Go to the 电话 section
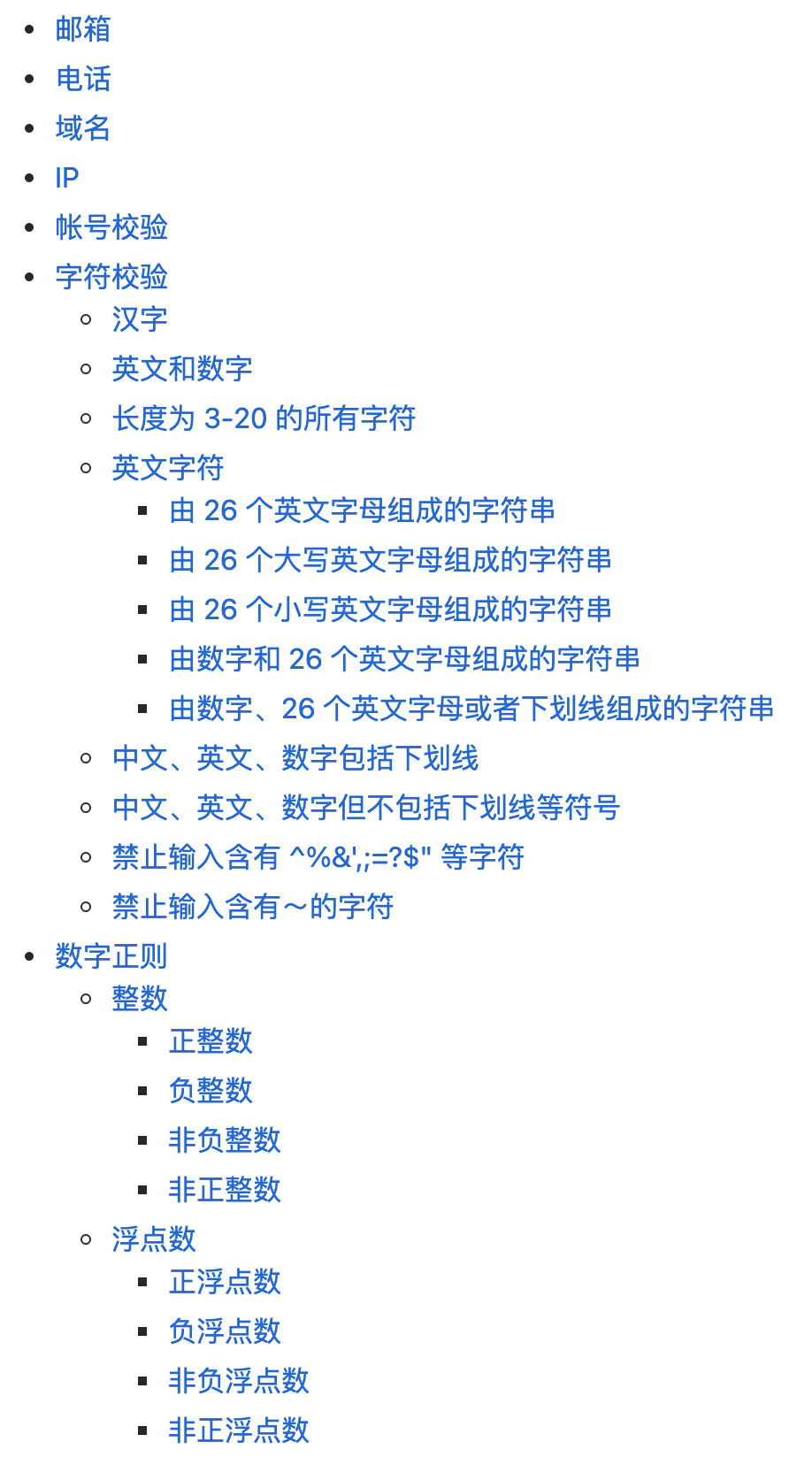Screen dimensions: 812x1465 click(x=83, y=79)
